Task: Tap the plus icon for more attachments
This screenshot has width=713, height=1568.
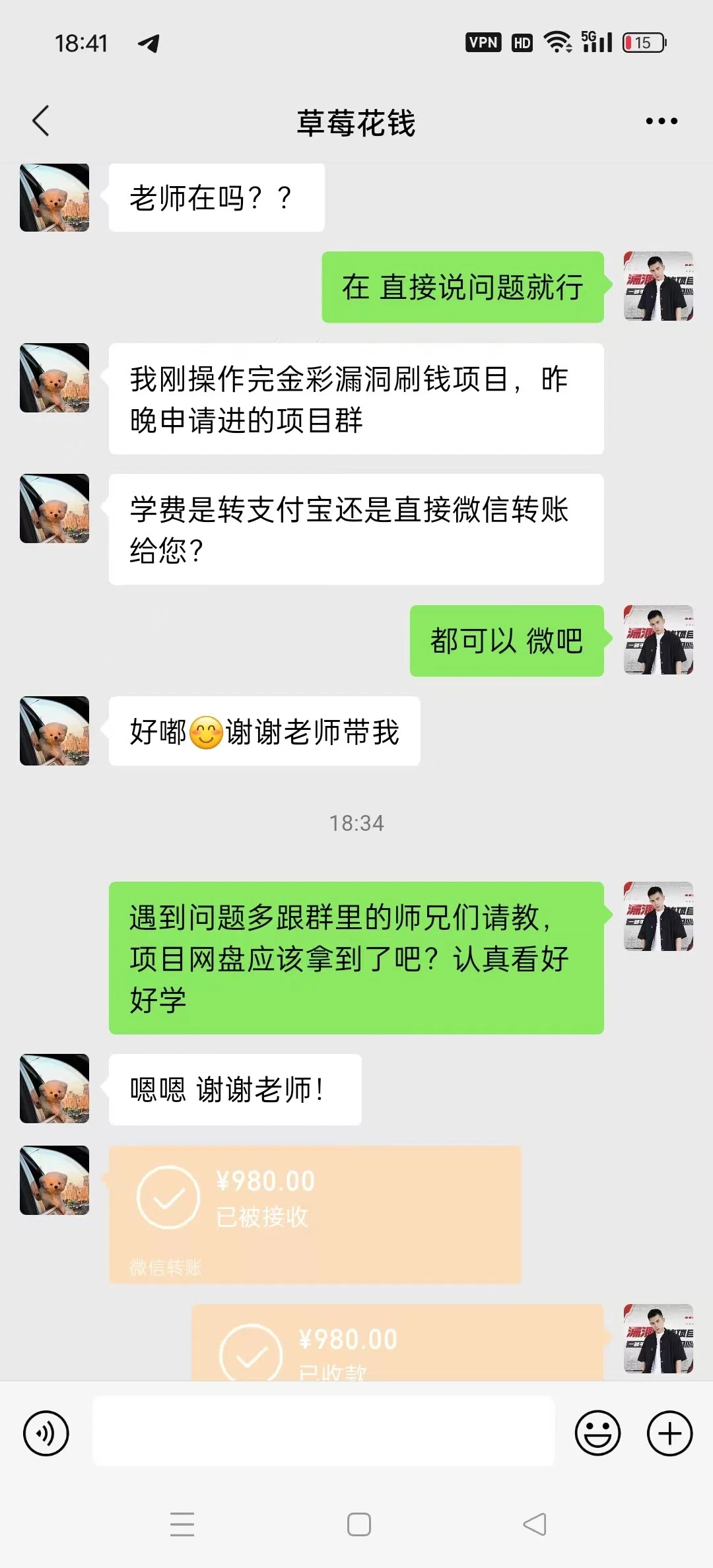Action: coord(669,1433)
